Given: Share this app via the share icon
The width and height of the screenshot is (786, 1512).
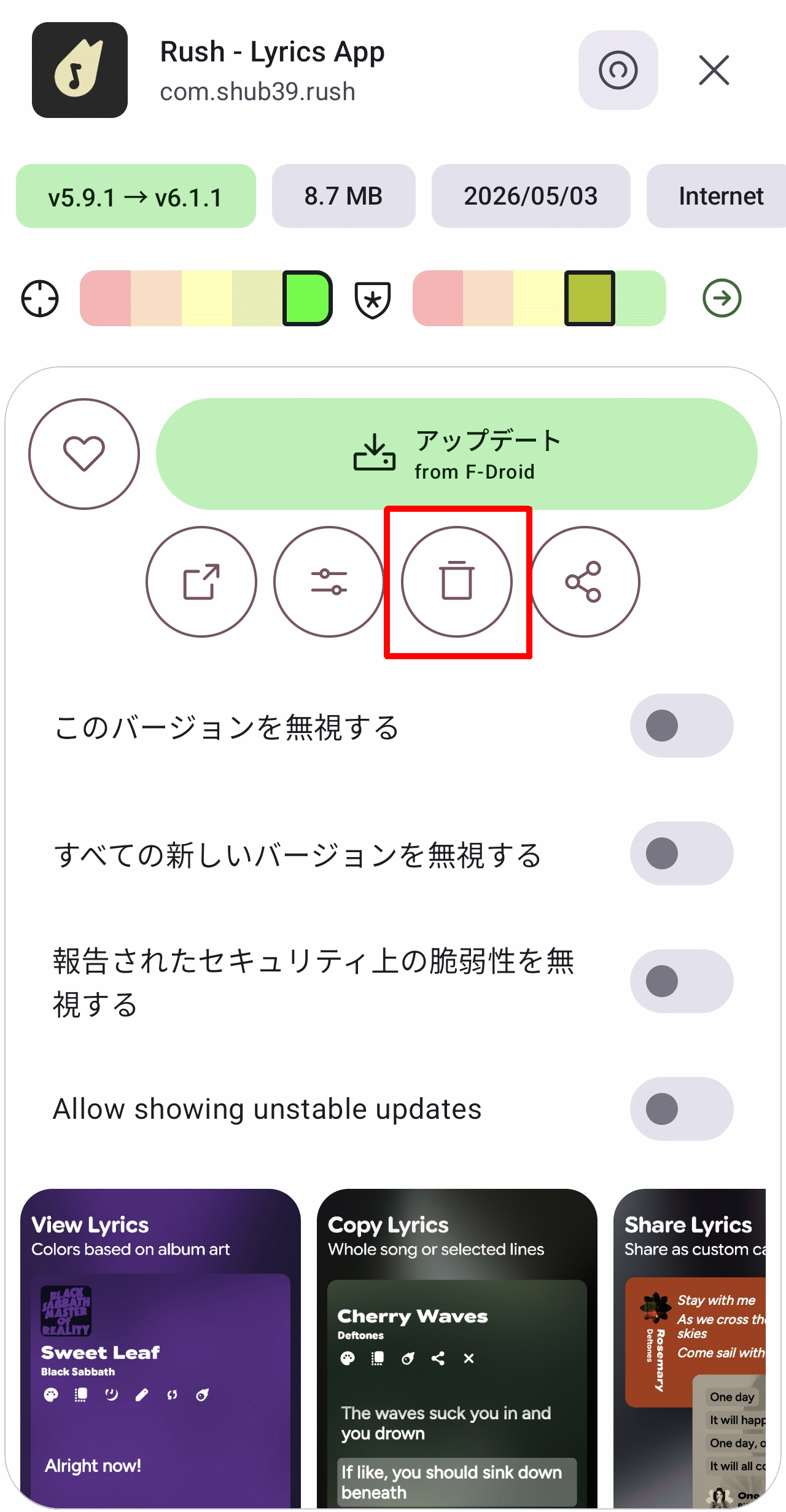Looking at the screenshot, I should 584,581.
